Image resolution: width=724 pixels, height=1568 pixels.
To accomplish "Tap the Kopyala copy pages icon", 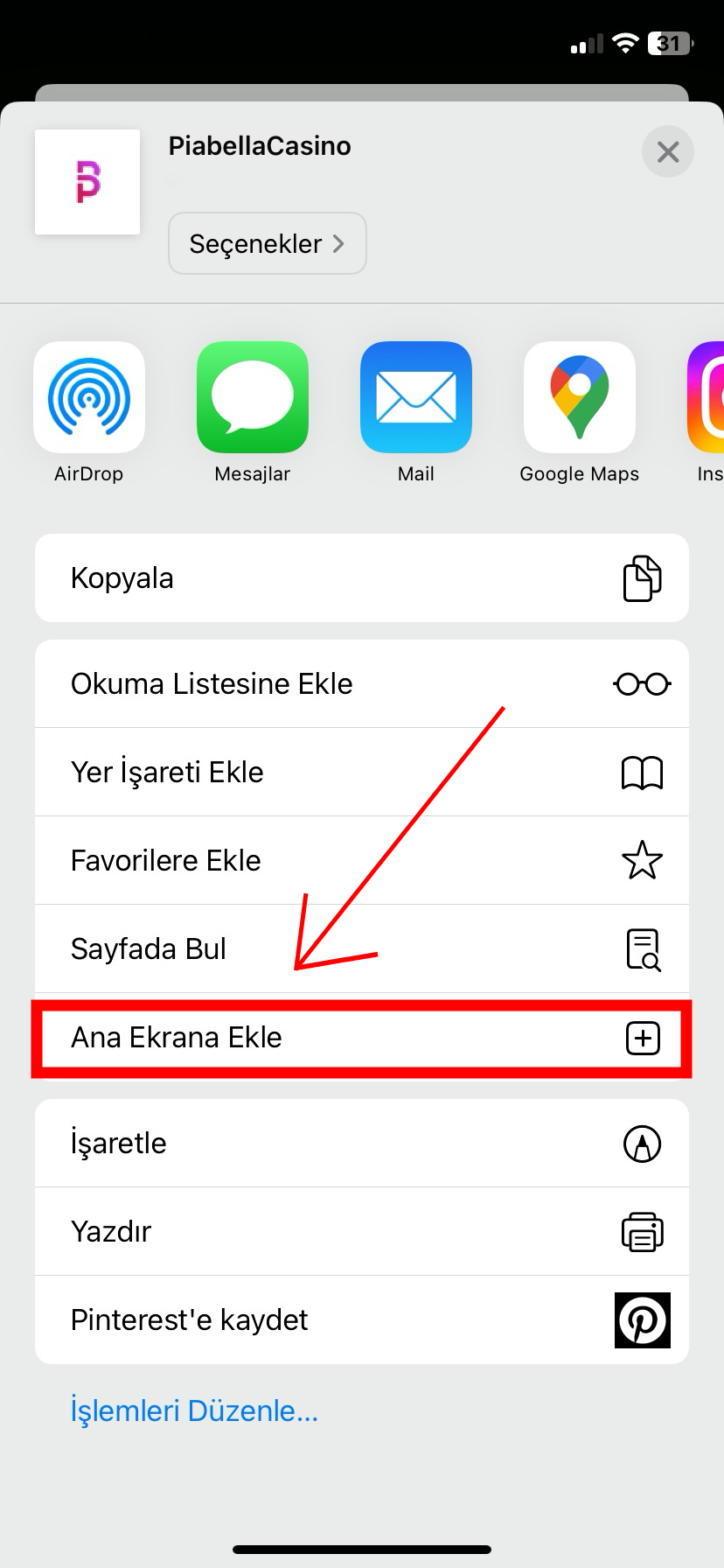I will 642,577.
